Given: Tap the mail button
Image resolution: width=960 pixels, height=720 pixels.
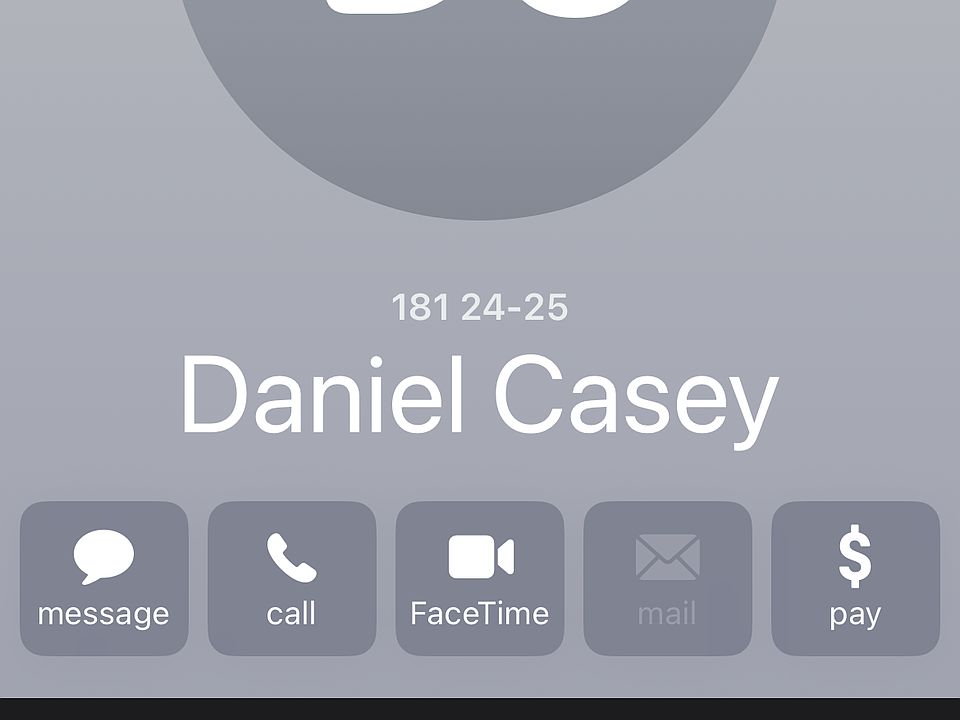Looking at the screenshot, I should pos(667,578).
